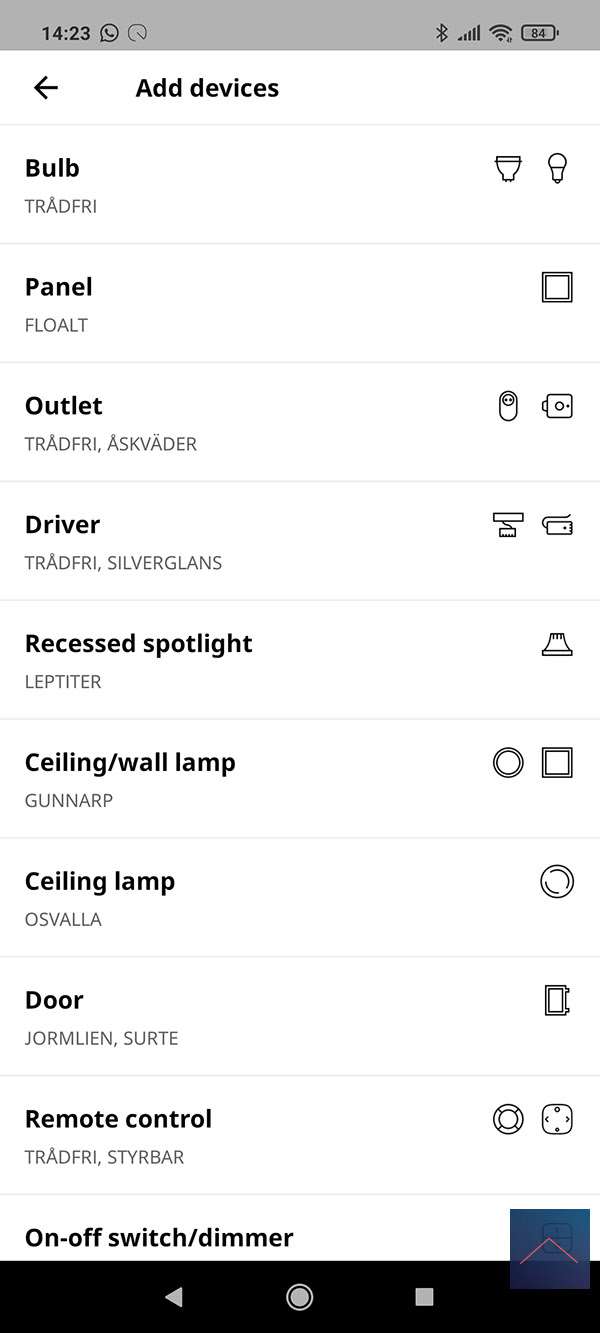Add a Door JORMLIEN, SURTE
Viewport: 600px width, 1333px height.
tap(299, 1018)
